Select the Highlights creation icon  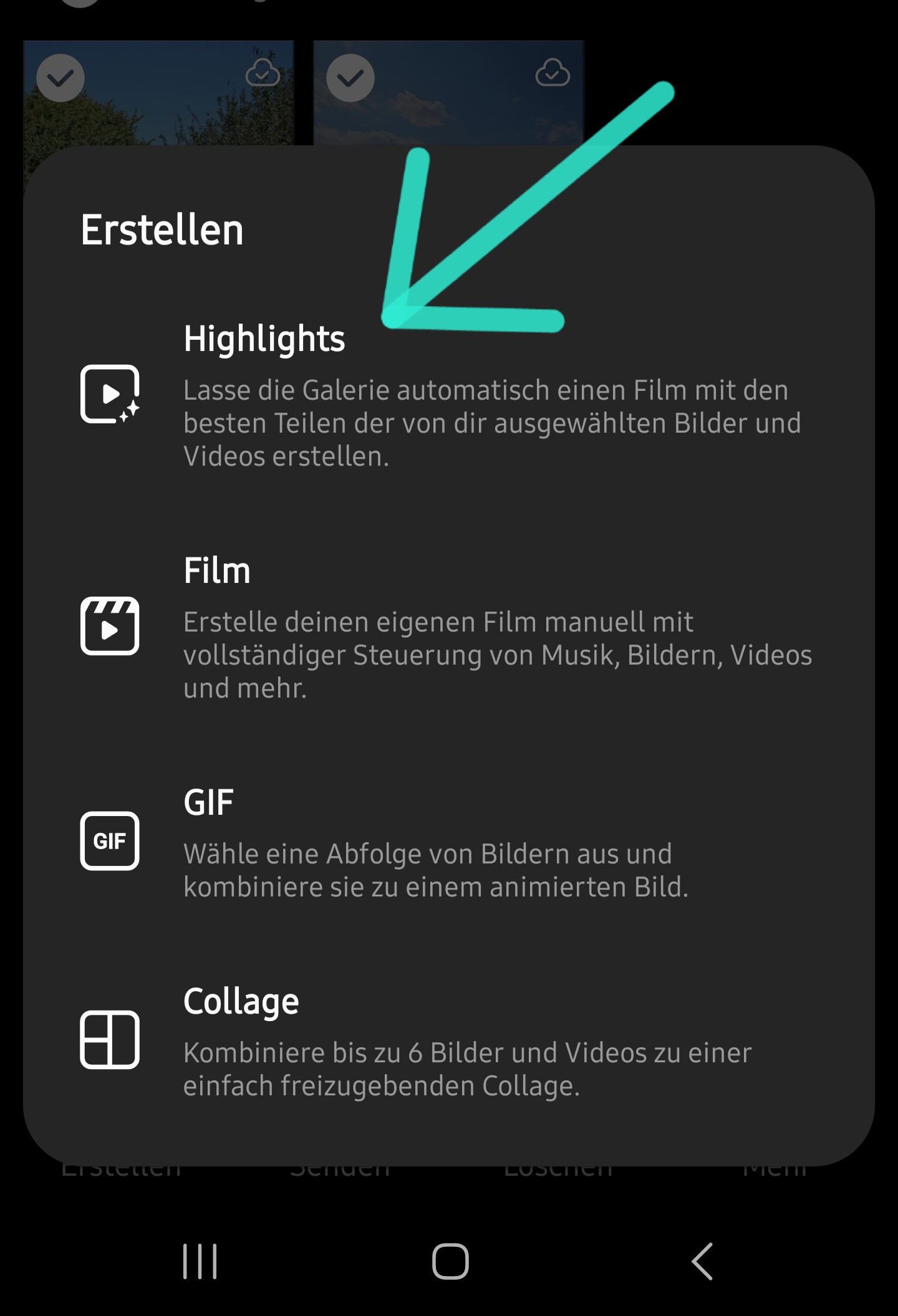click(x=110, y=394)
